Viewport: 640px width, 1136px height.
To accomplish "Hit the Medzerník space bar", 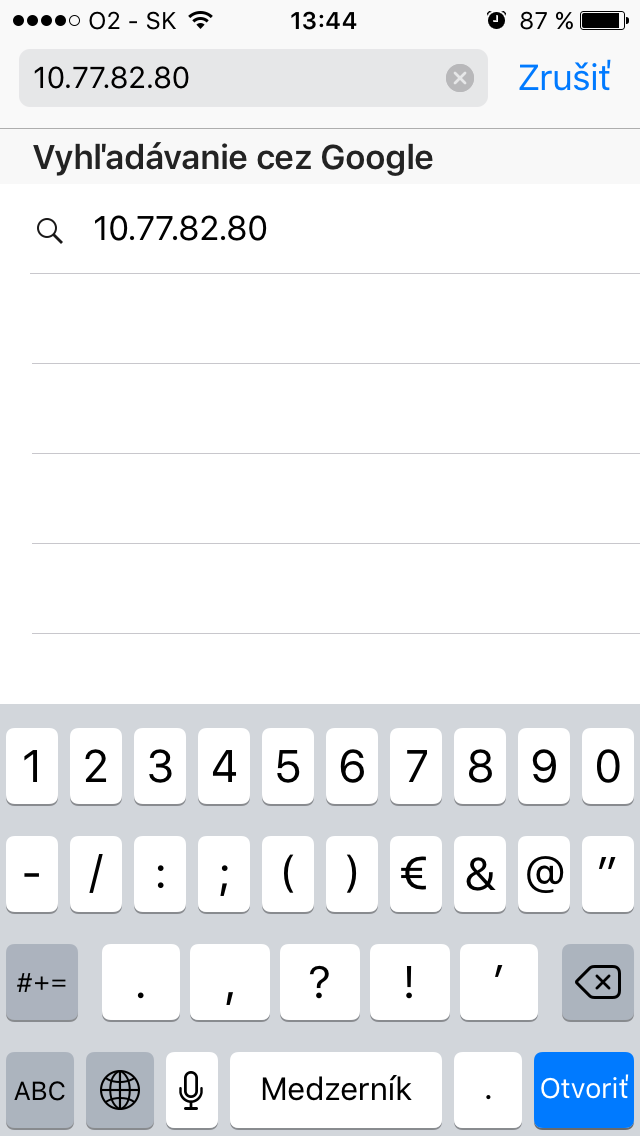I will point(336,1090).
